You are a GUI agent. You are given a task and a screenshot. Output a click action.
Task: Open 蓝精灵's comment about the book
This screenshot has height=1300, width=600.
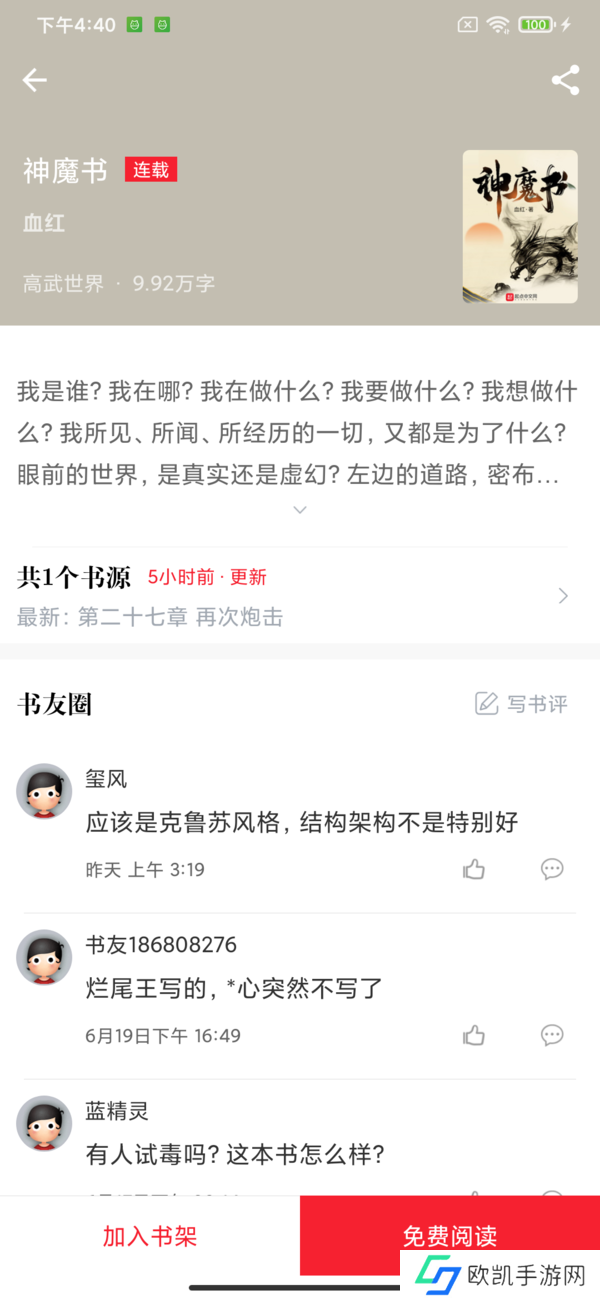235,1155
